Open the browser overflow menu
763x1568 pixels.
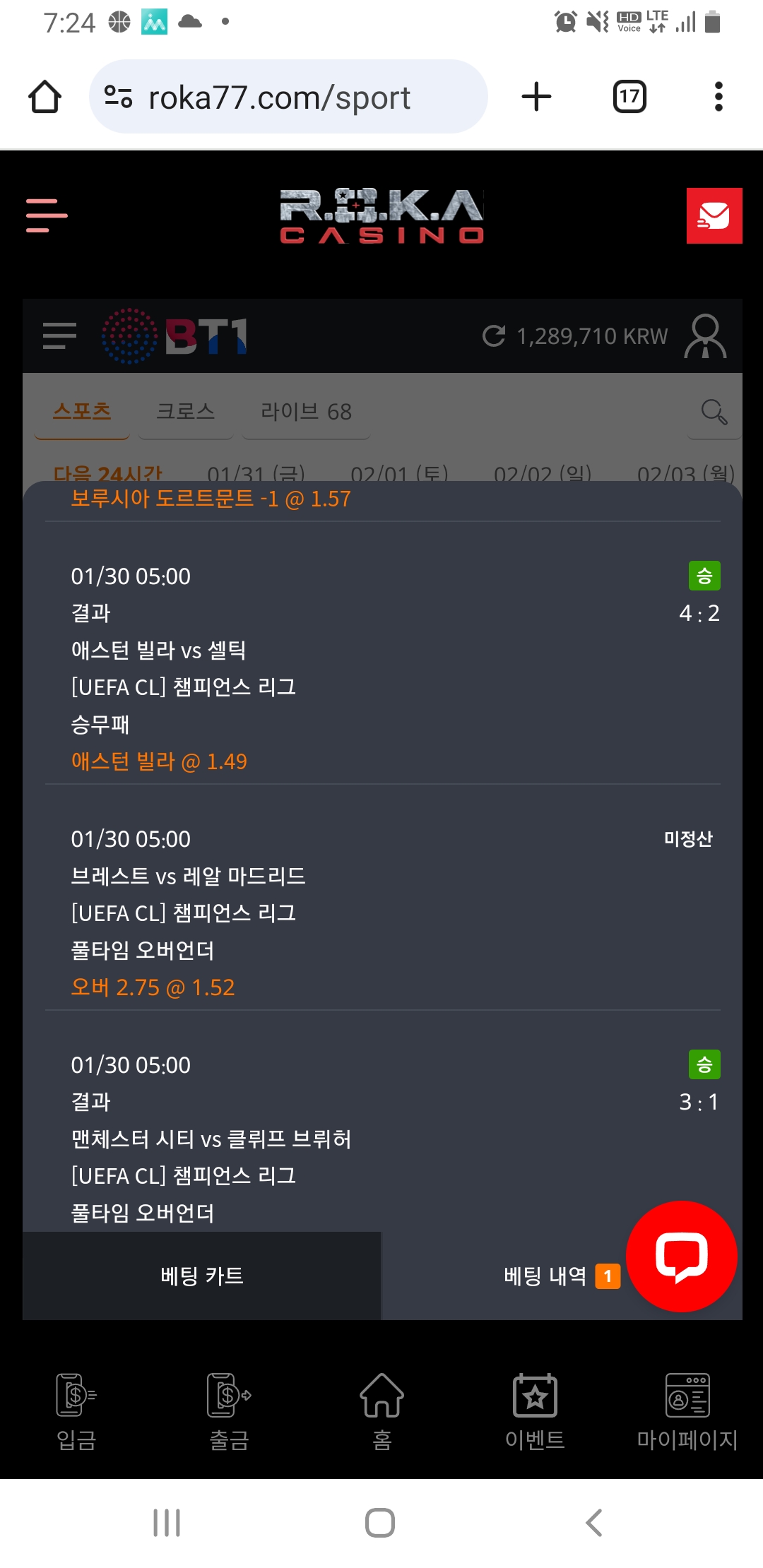[x=718, y=97]
